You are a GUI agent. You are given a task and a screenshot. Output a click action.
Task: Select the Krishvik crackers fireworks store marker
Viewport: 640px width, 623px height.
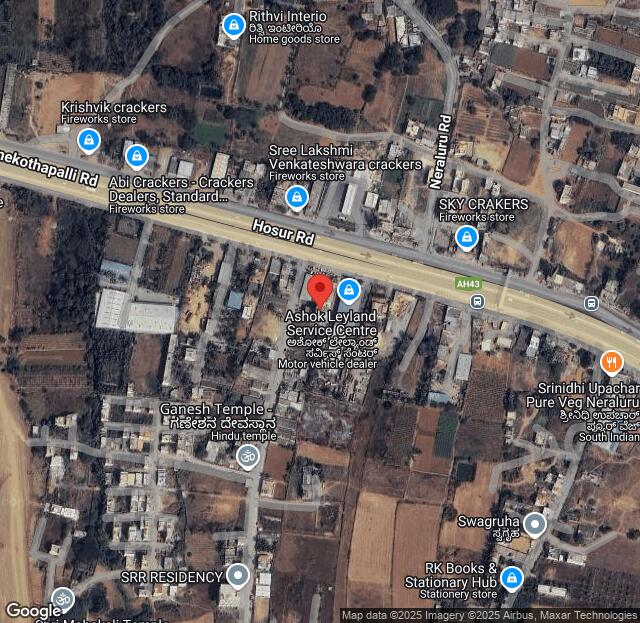pyautogui.click(x=89, y=140)
